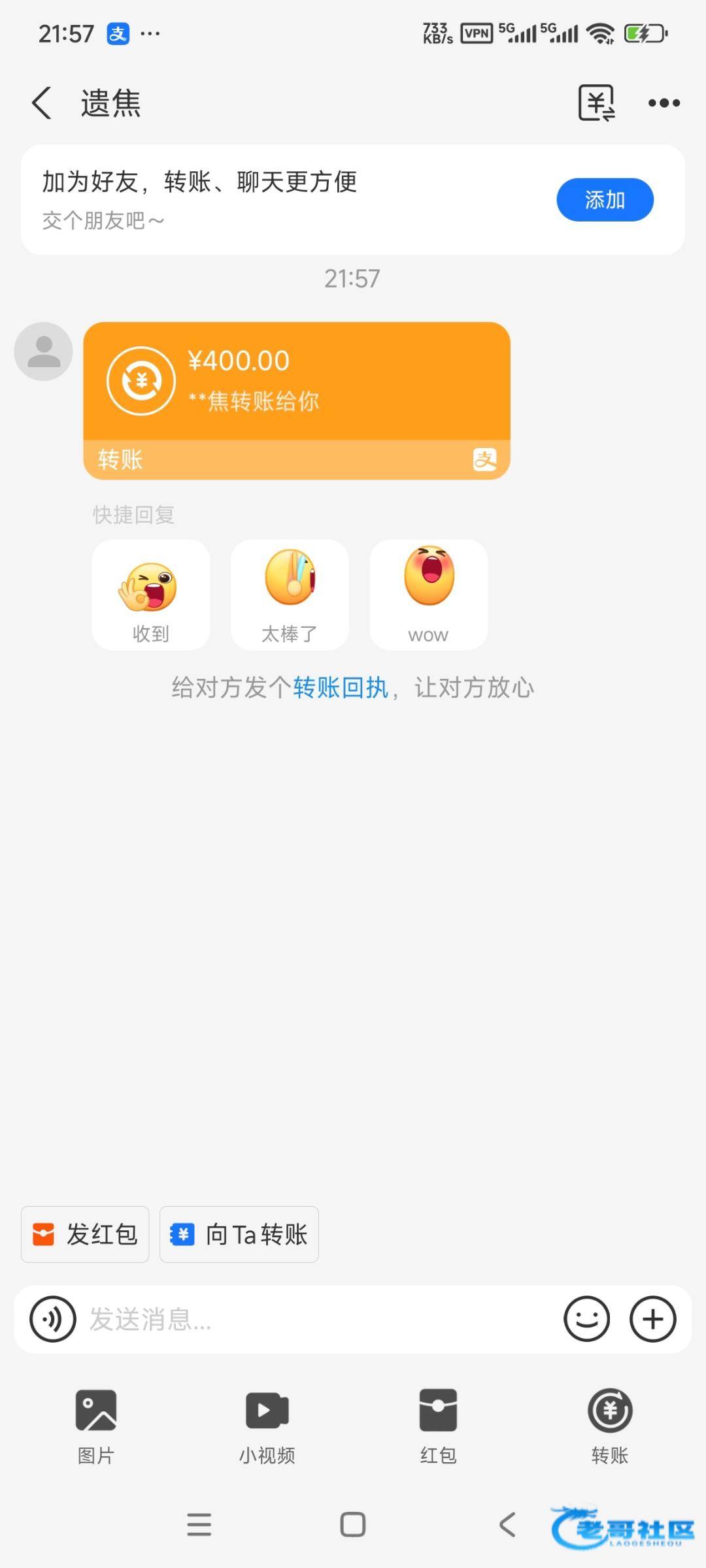
Task: Tap the sender's avatar
Action: (x=43, y=351)
